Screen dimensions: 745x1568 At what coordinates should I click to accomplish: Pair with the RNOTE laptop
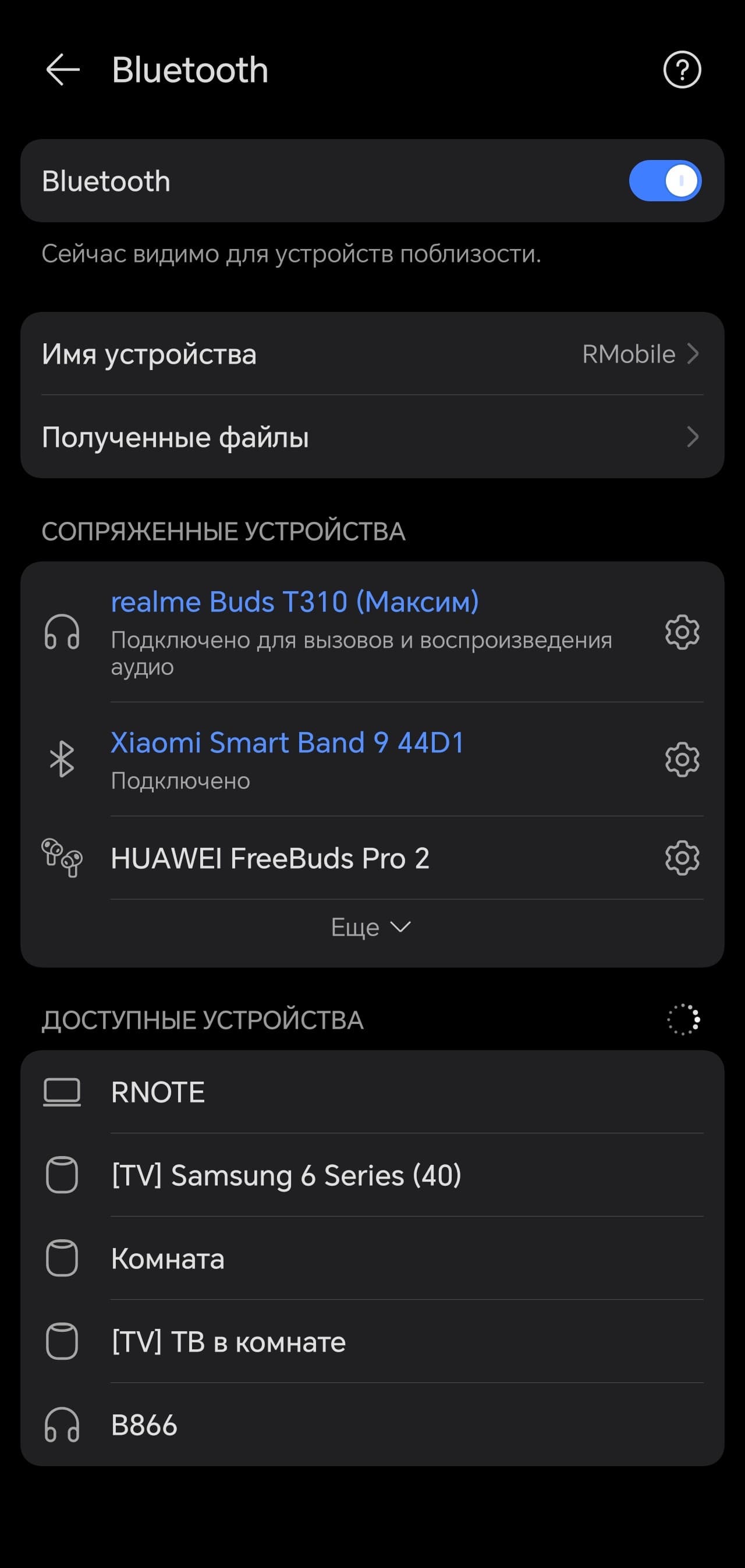371,1092
